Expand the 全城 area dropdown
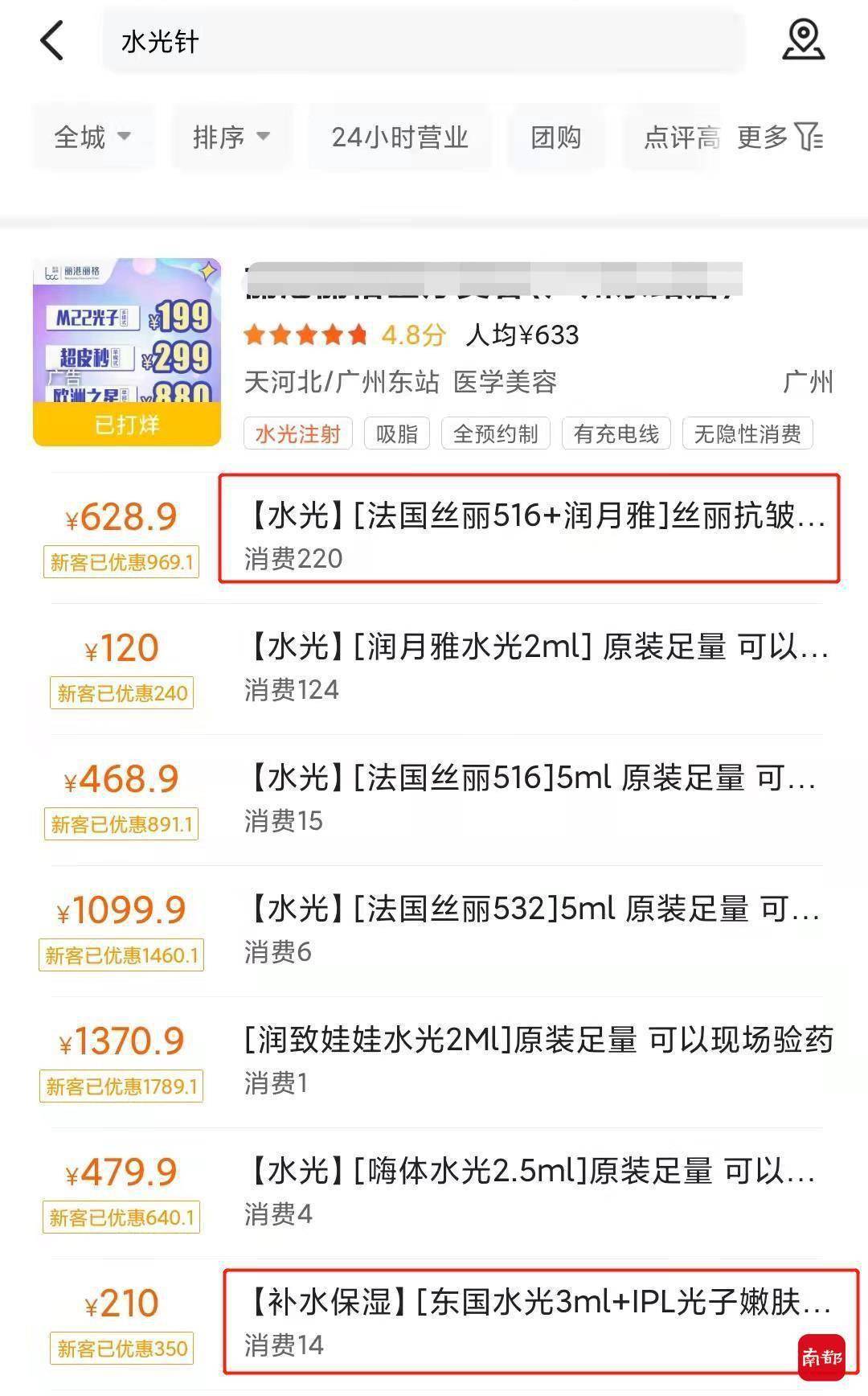This screenshot has height=1396, width=868. point(92,138)
